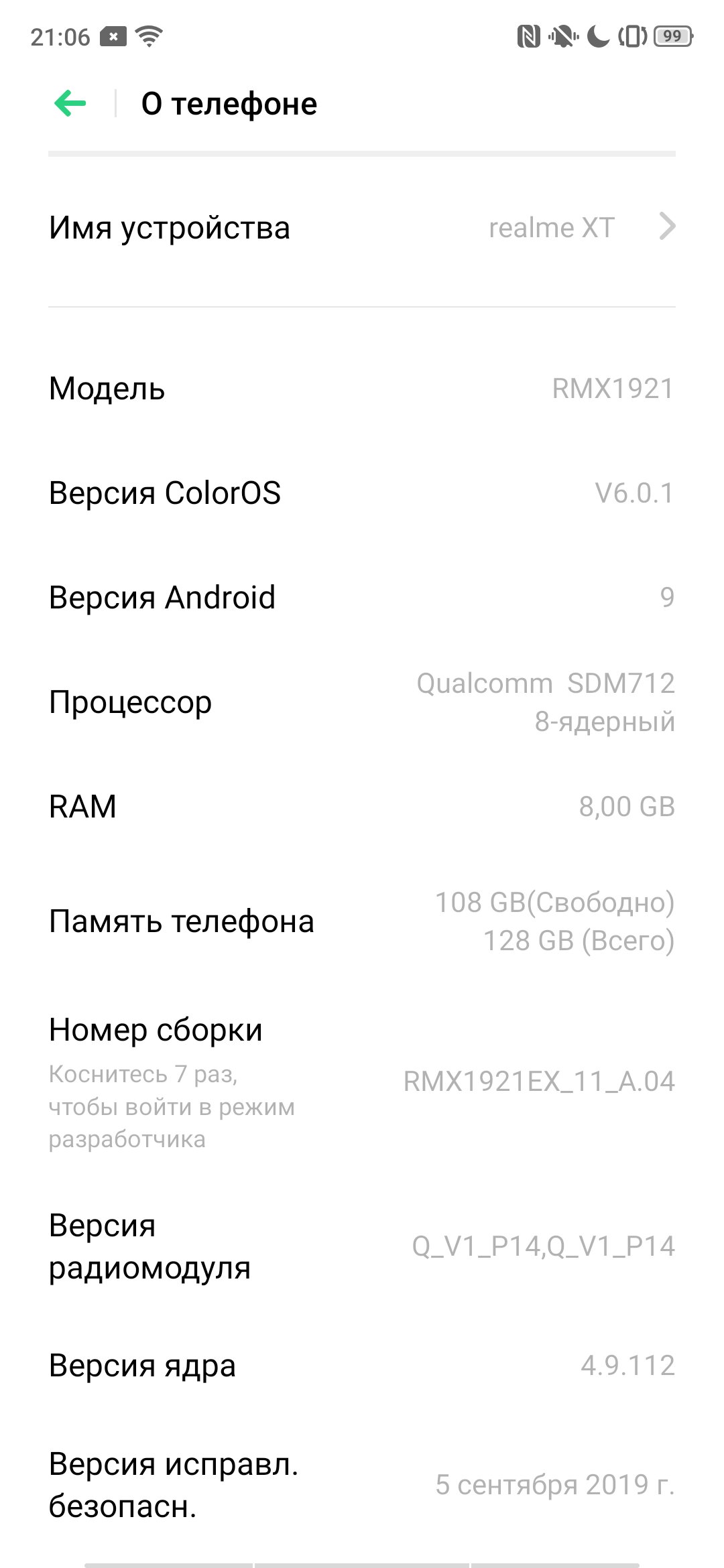Tap the Память телефона row
Image resolution: width=724 pixels, height=1568 pixels.
coord(362,921)
